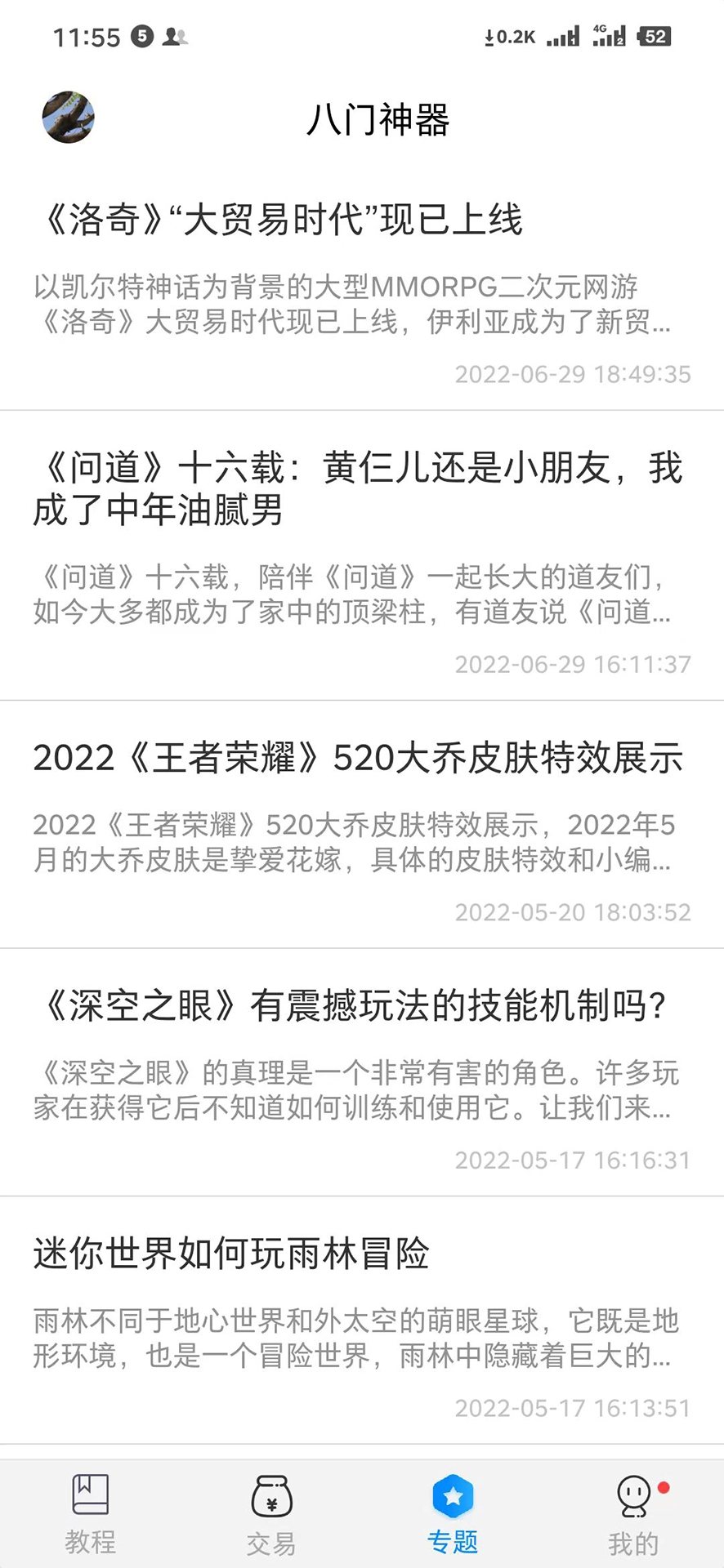Go to the 交易 tab
The image size is (724, 1568).
pos(271,1513)
